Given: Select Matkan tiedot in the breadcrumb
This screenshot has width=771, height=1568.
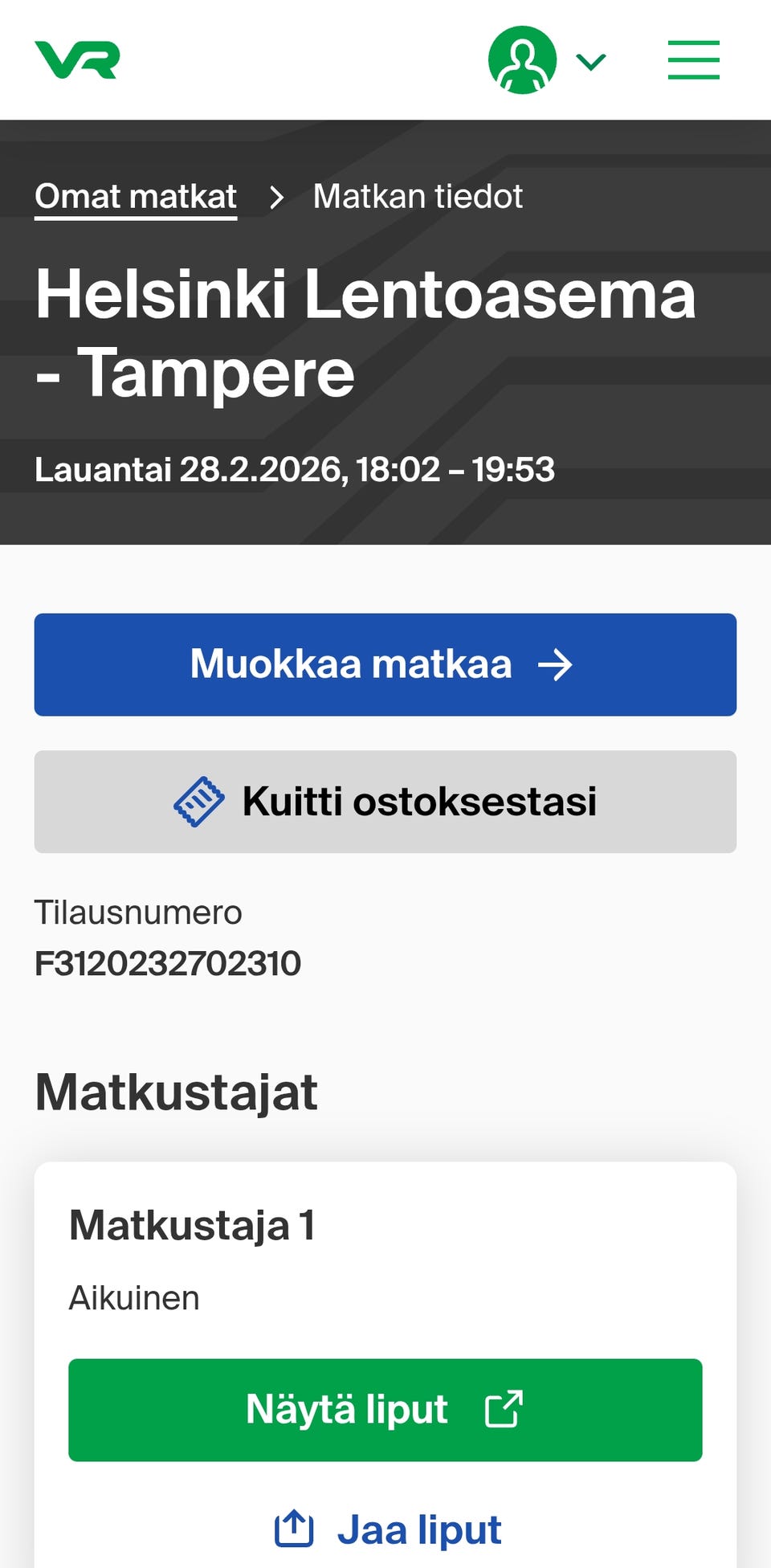Looking at the screenshot, I should [x=418, y=197].
